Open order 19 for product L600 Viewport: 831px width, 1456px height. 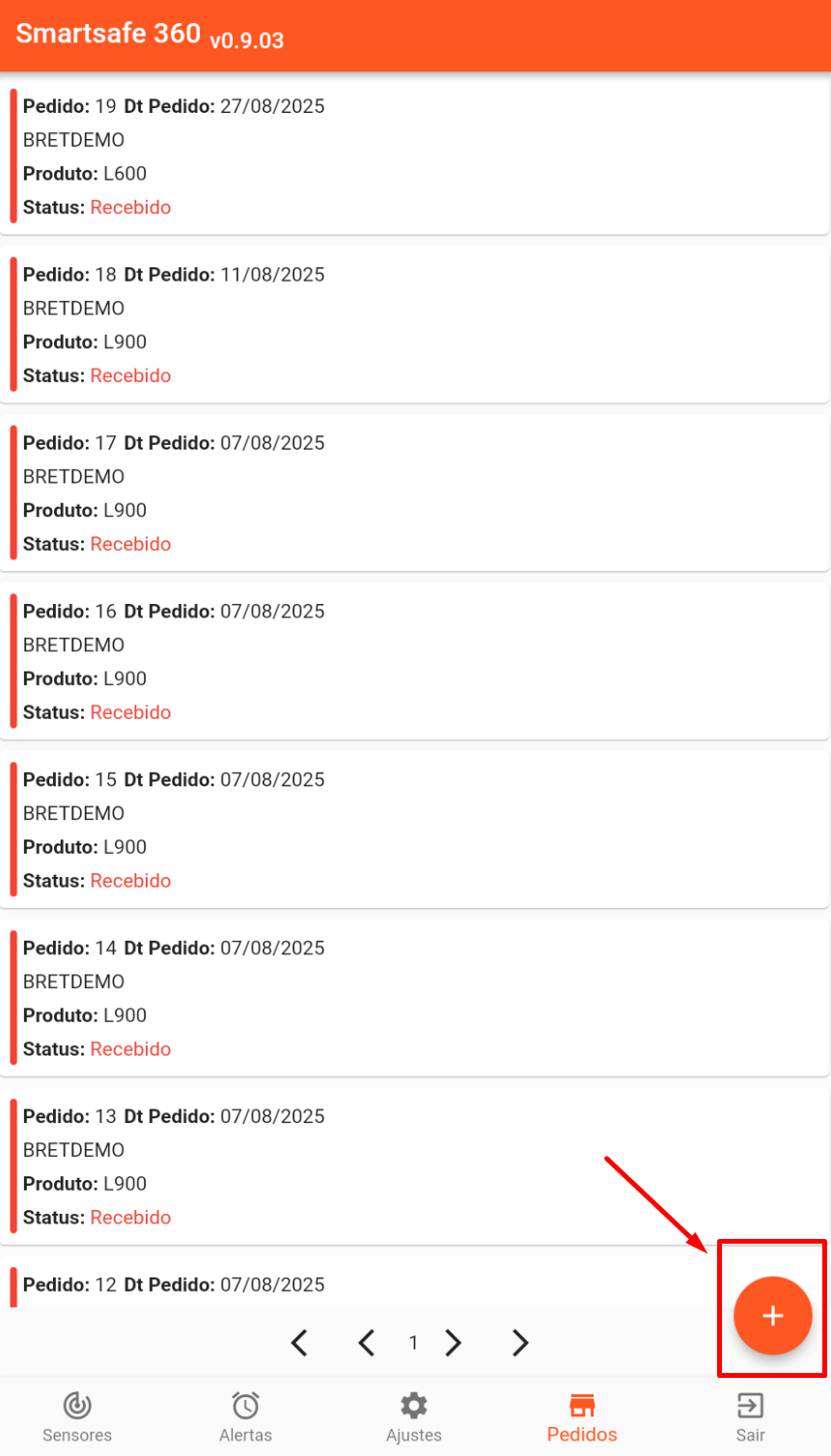point(415,156)
